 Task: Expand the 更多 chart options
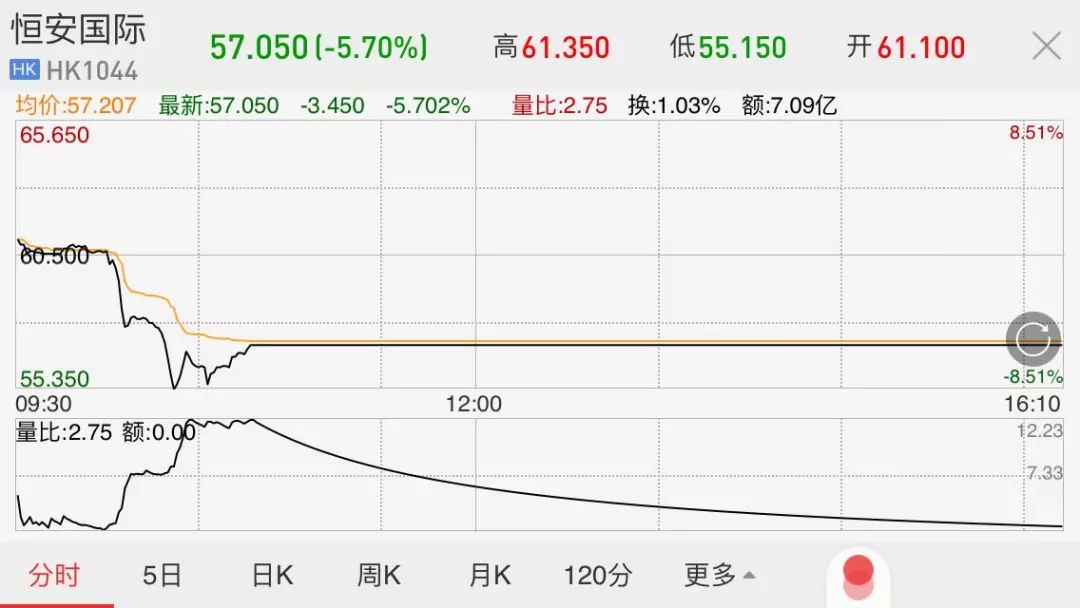point(719,575)
